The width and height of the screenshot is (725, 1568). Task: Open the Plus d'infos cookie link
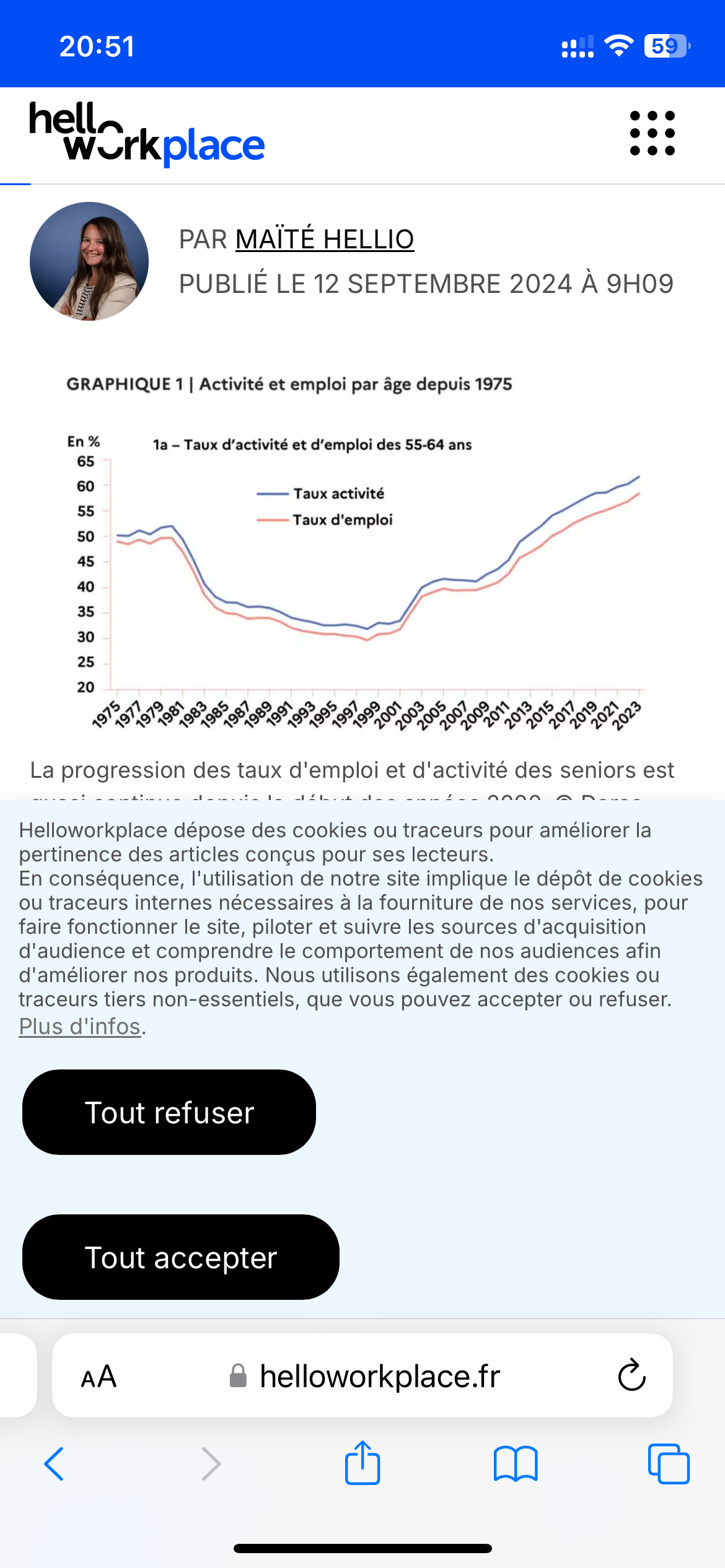tap(80, 1026)
